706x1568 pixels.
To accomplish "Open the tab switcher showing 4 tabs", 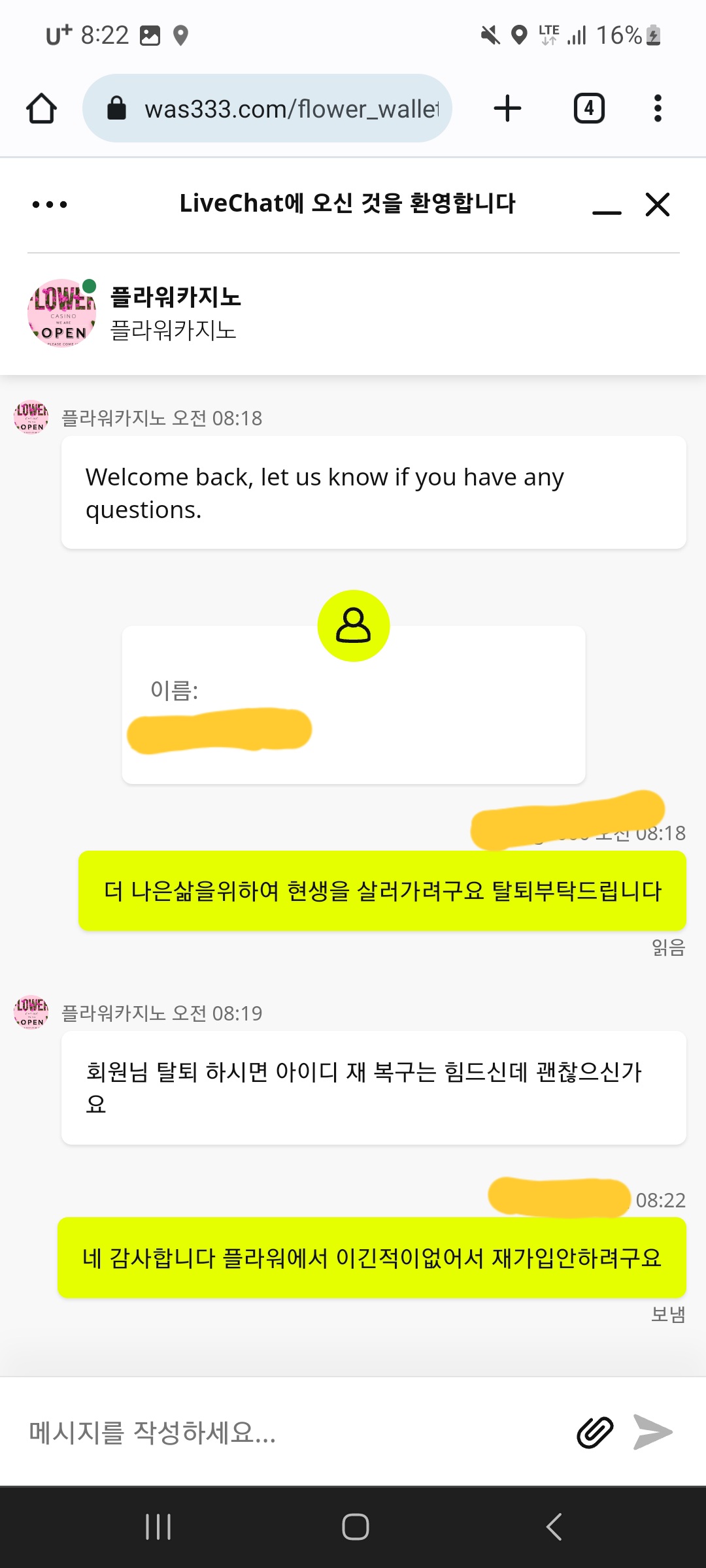I will (x=589, y=108).
